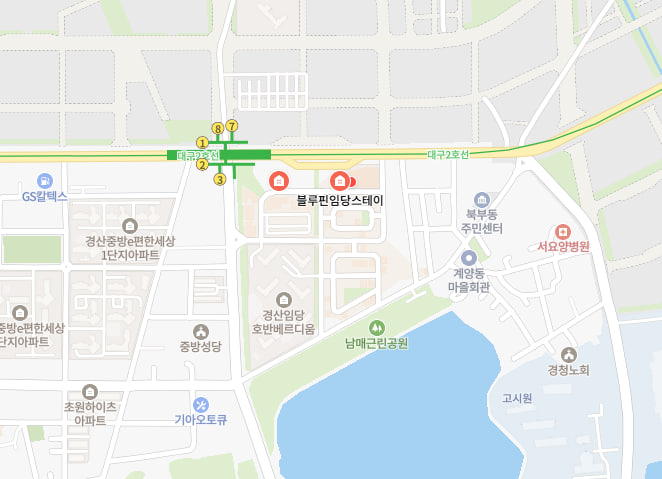Select the 경산중방e편한세상 1단지아파트 marker
The width and height of the screenshot is (662, 479).
point(129,226)
